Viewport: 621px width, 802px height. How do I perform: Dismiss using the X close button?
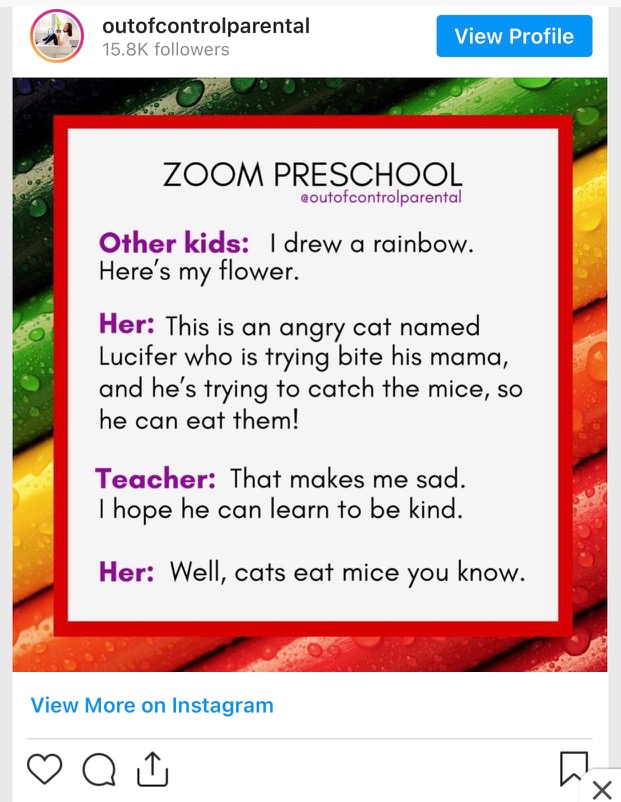pos(601,789)
